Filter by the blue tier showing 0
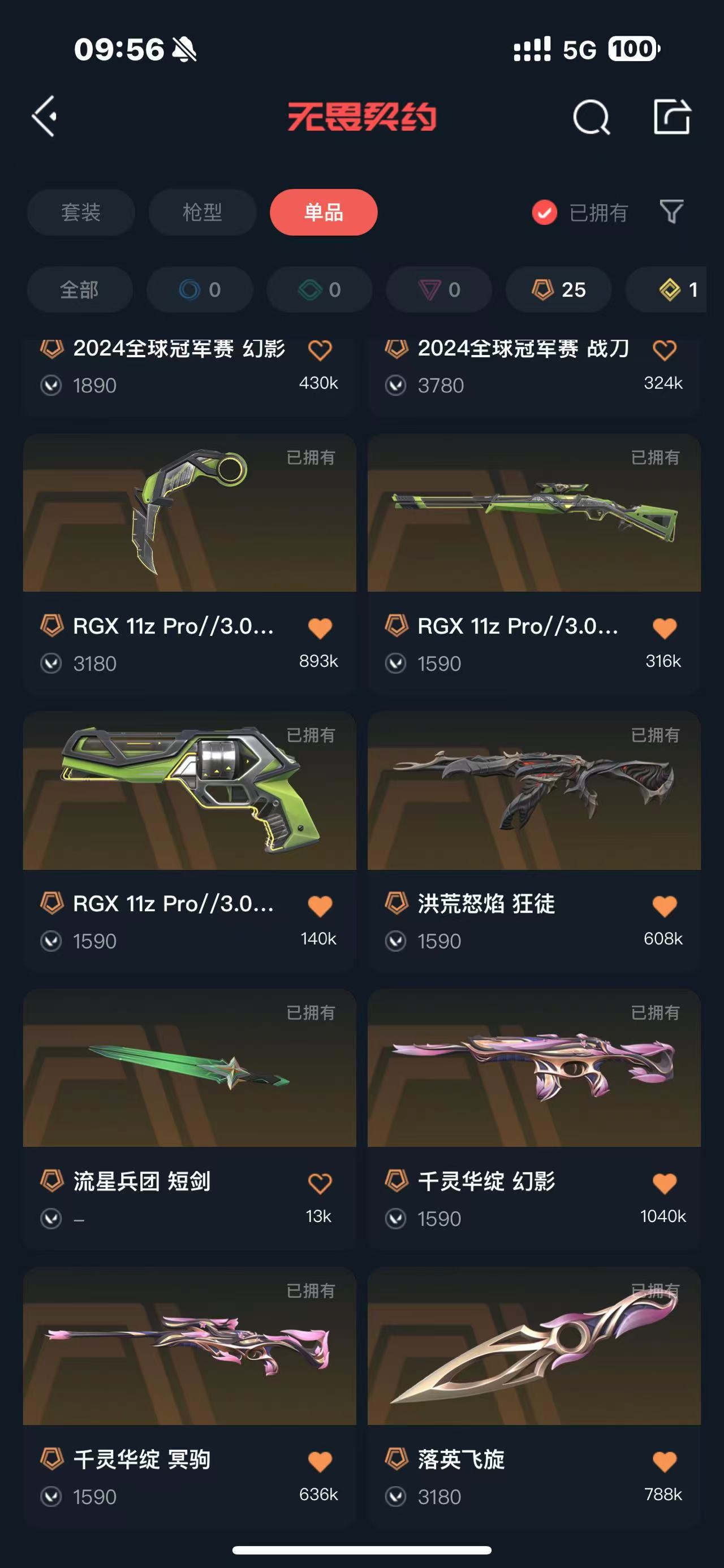Screen dimensions: 724x1568 click(x=200, y=290)
